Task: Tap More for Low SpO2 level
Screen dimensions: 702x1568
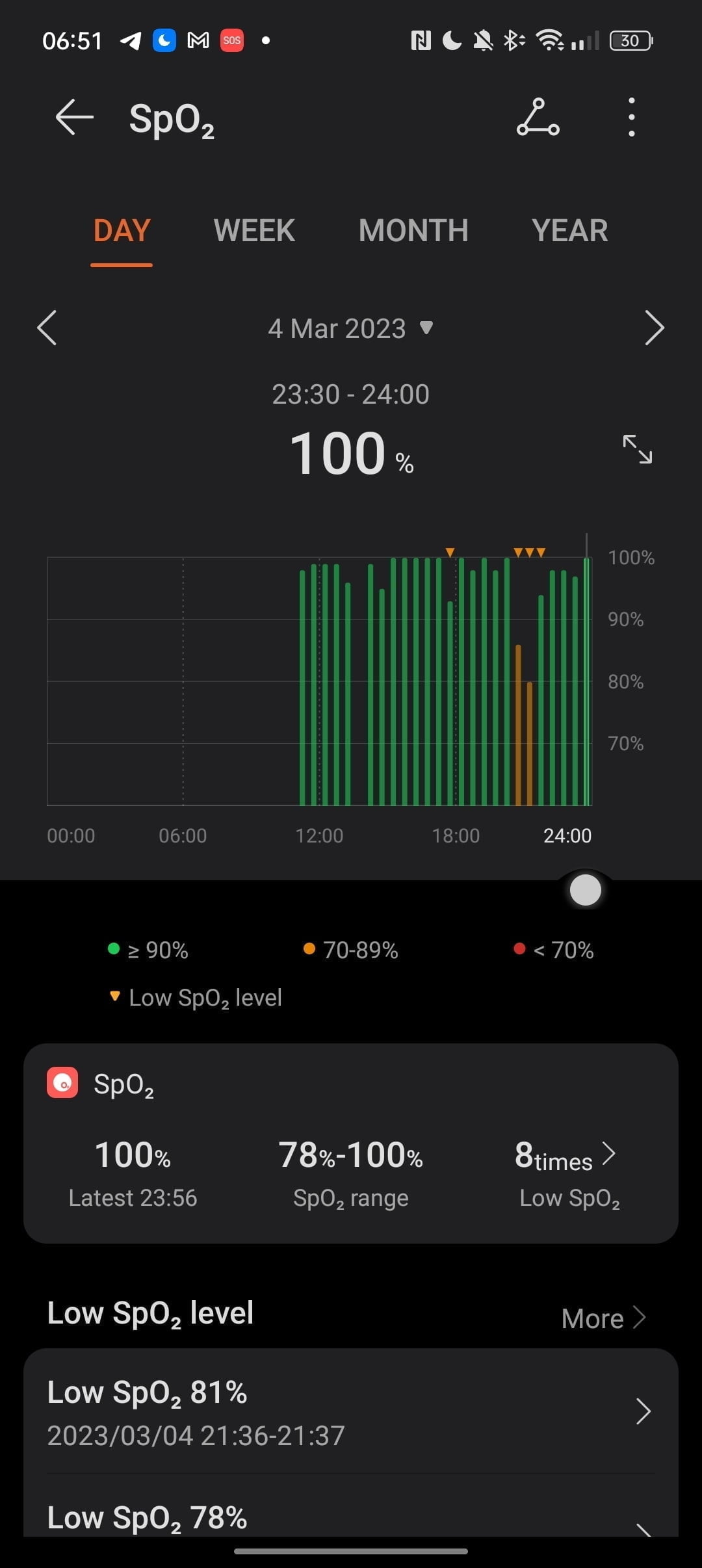Action: (x=603, y=1318)
